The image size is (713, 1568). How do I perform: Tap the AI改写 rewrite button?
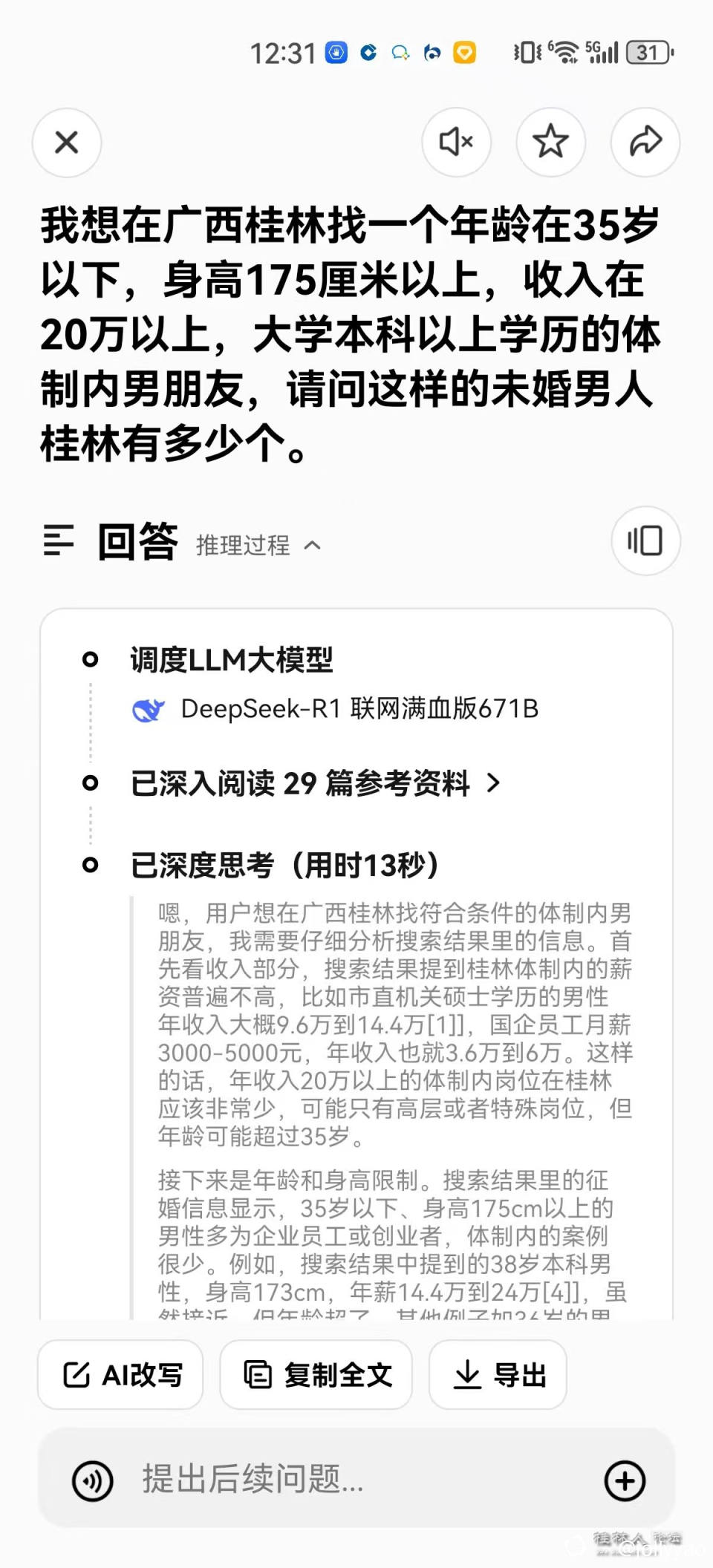(x=120, y=1374)
